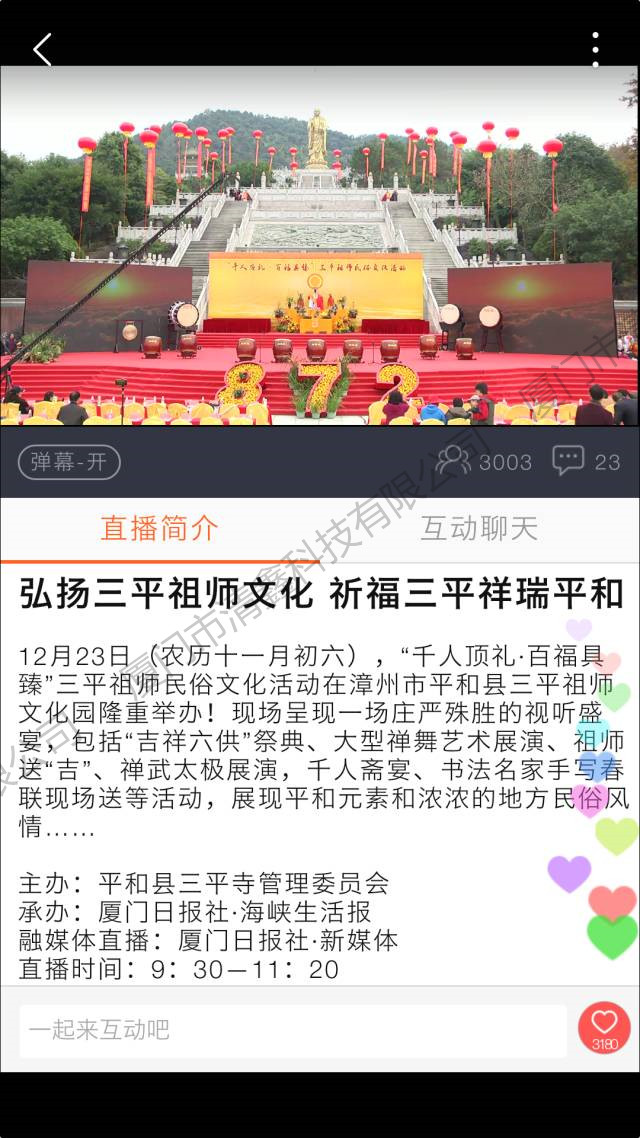The image size is (640, 1138).
Task: Go back using the top-left arrow
Action: [42, 48]
